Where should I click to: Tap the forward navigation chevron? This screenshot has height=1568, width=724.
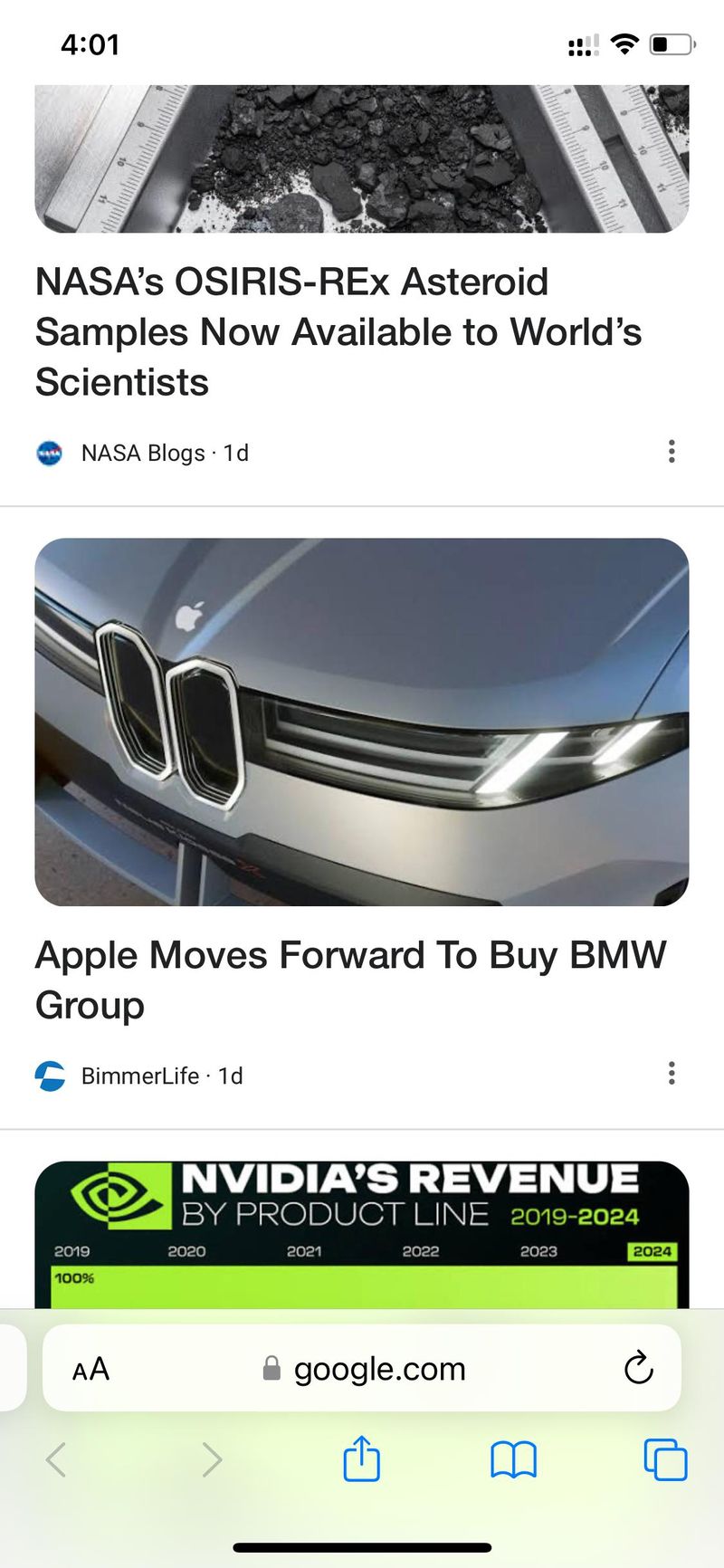point(213,1458)
